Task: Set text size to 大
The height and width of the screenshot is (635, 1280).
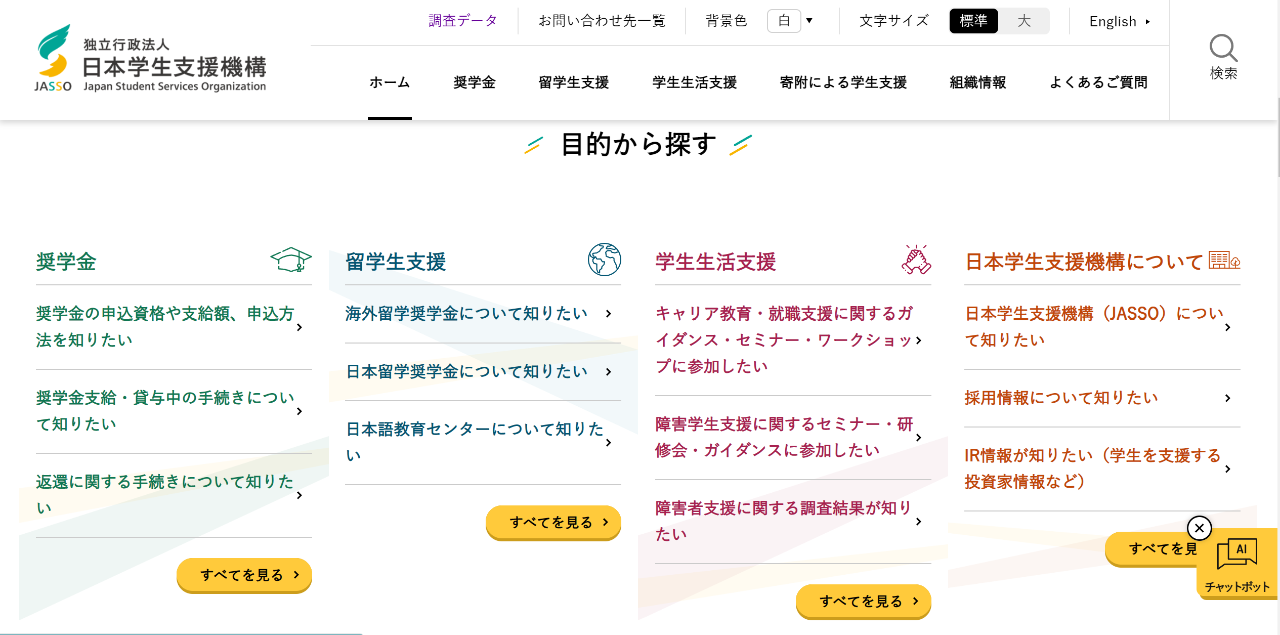Action: [1024, 21]
